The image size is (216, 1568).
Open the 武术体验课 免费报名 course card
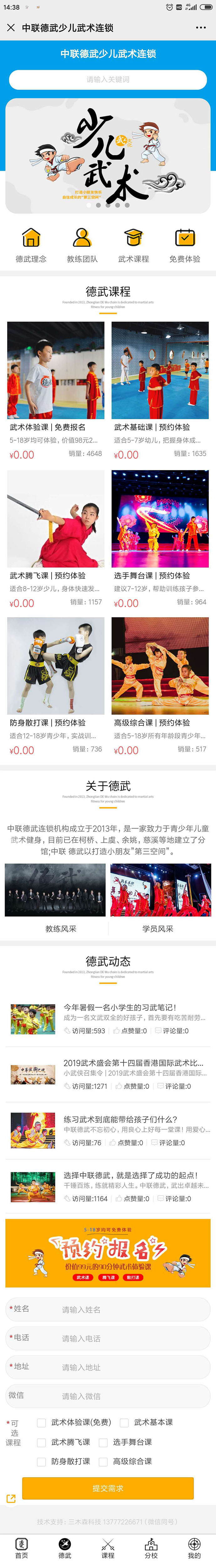56,389
